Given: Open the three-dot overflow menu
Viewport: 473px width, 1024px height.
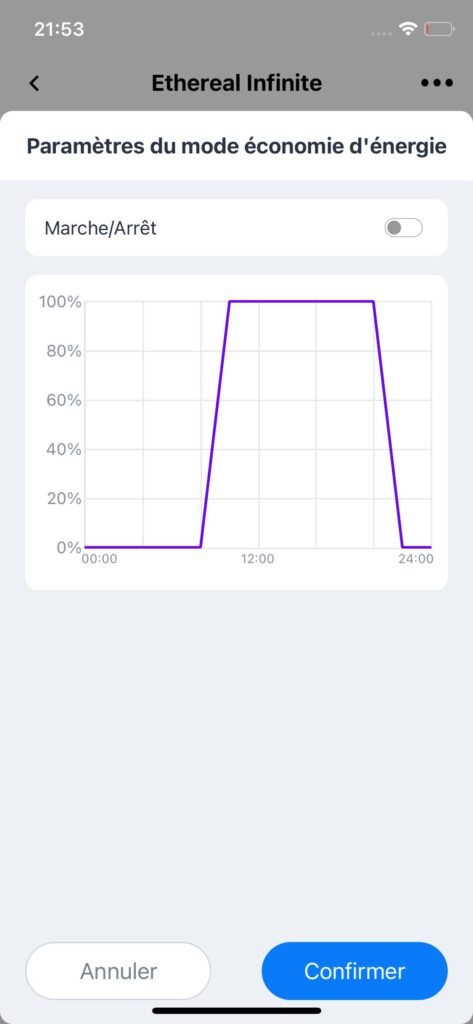Looking at the screenshot, I should pyautogui.click(x=436, y=83).
